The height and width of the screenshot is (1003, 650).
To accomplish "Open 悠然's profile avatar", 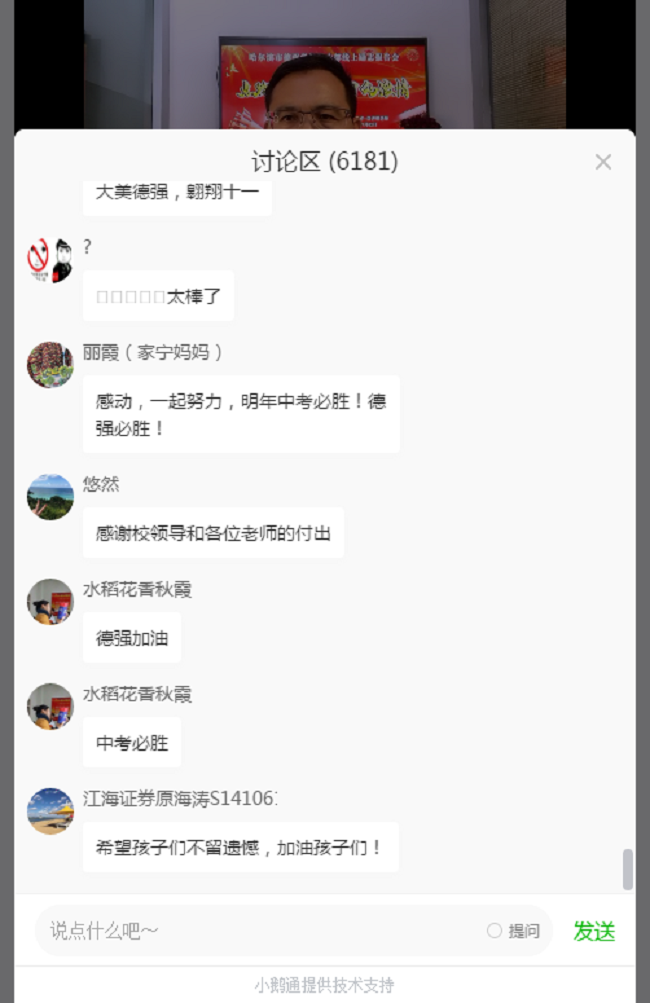I will coord(50,497).
